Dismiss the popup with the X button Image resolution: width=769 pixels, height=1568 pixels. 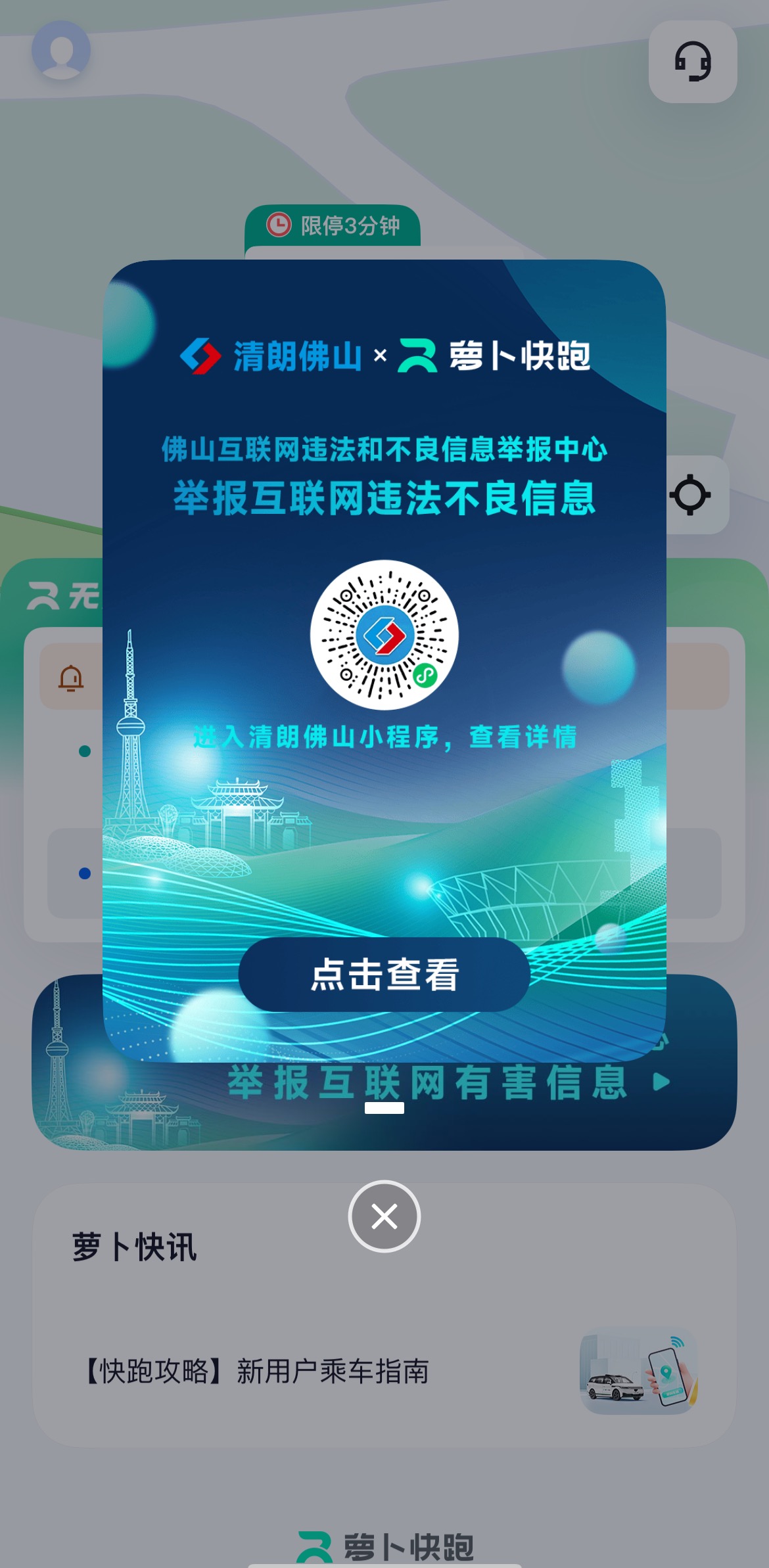[x=384, y=1216]
